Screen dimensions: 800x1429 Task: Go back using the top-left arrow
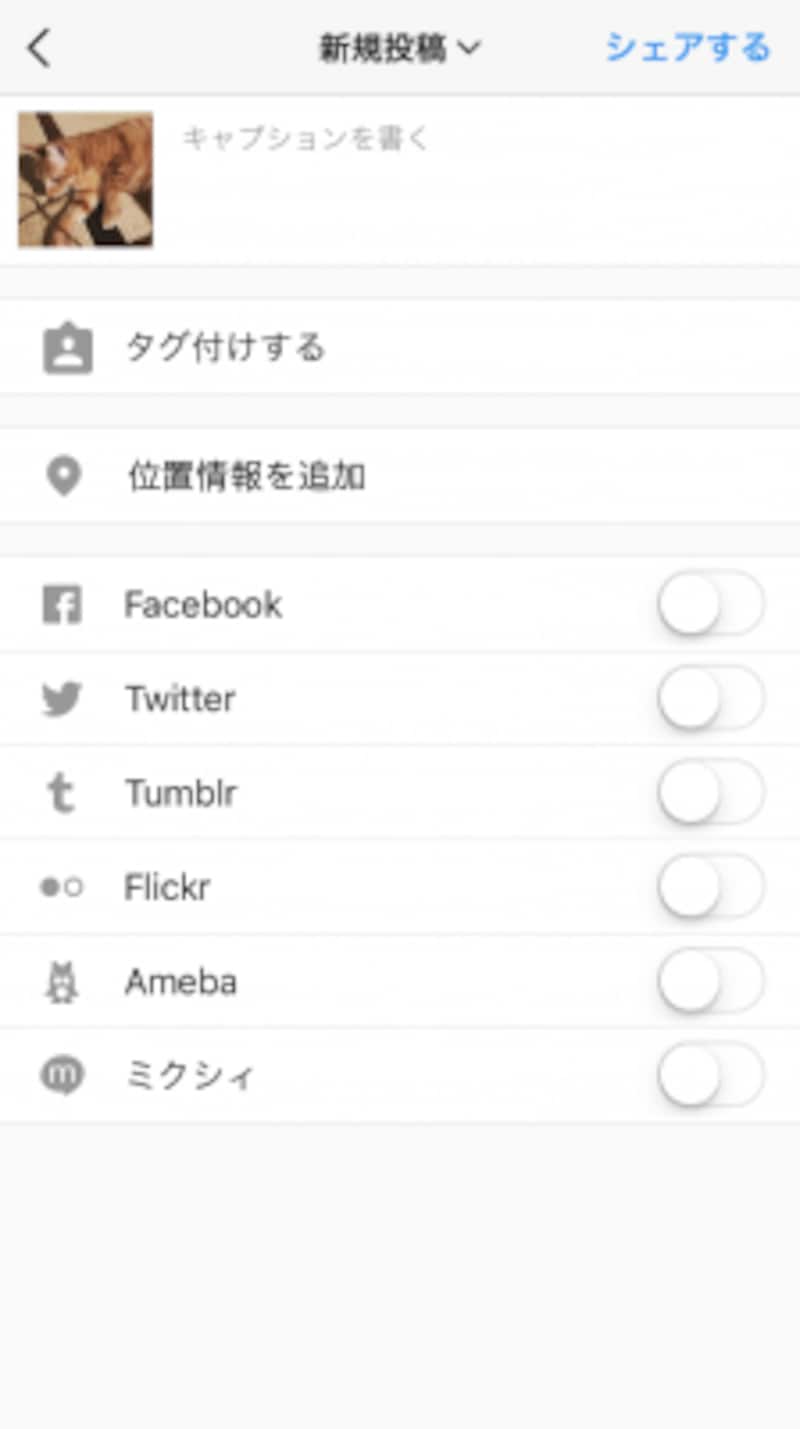coord(38,48)
